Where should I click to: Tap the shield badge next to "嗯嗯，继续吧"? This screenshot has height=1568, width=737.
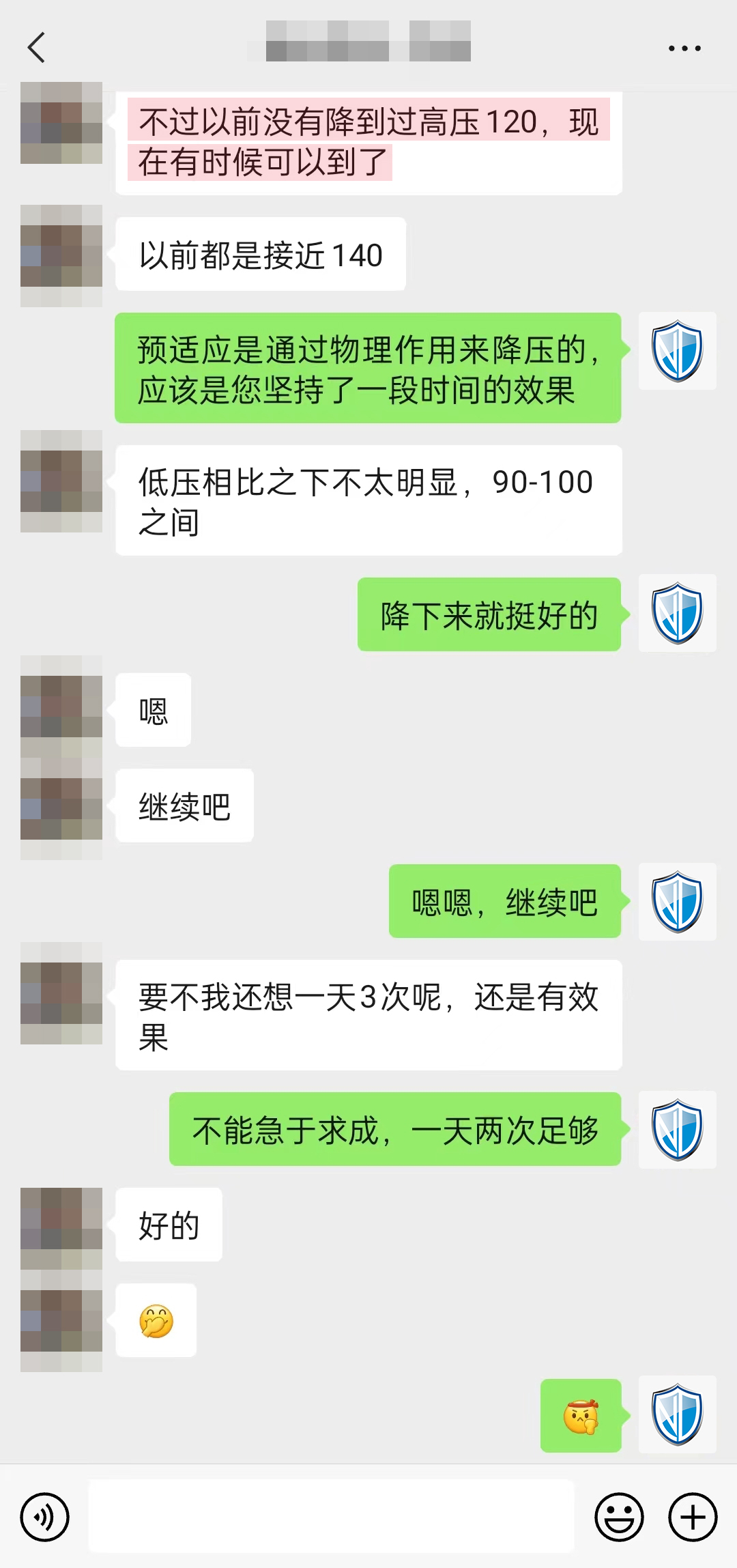pos(676,901)
